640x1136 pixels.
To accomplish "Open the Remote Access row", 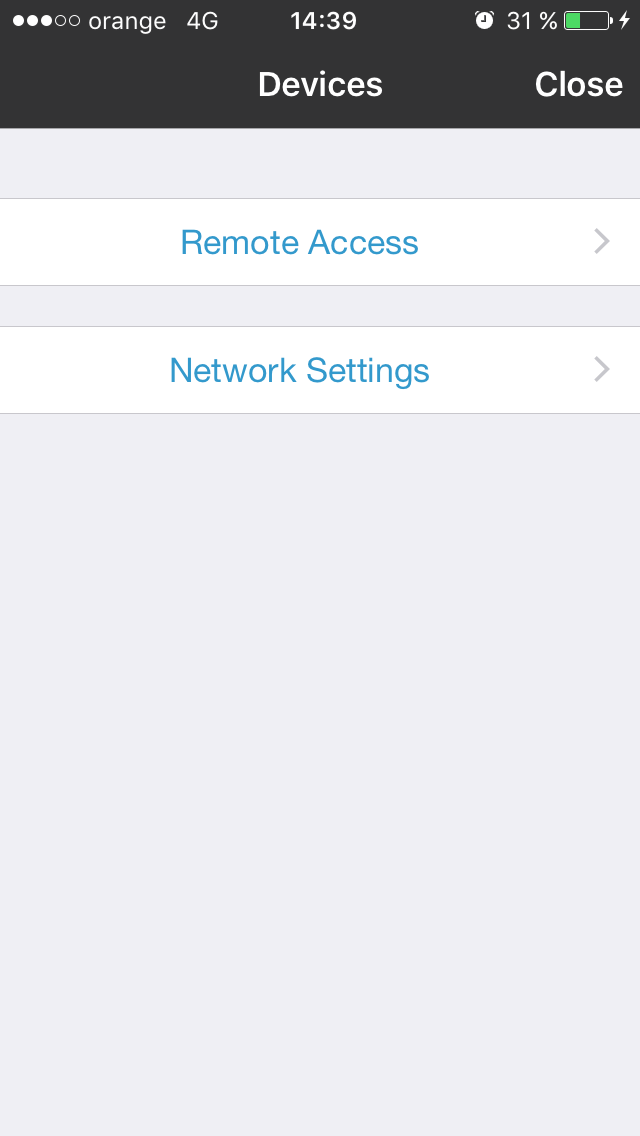I will 320,242.
